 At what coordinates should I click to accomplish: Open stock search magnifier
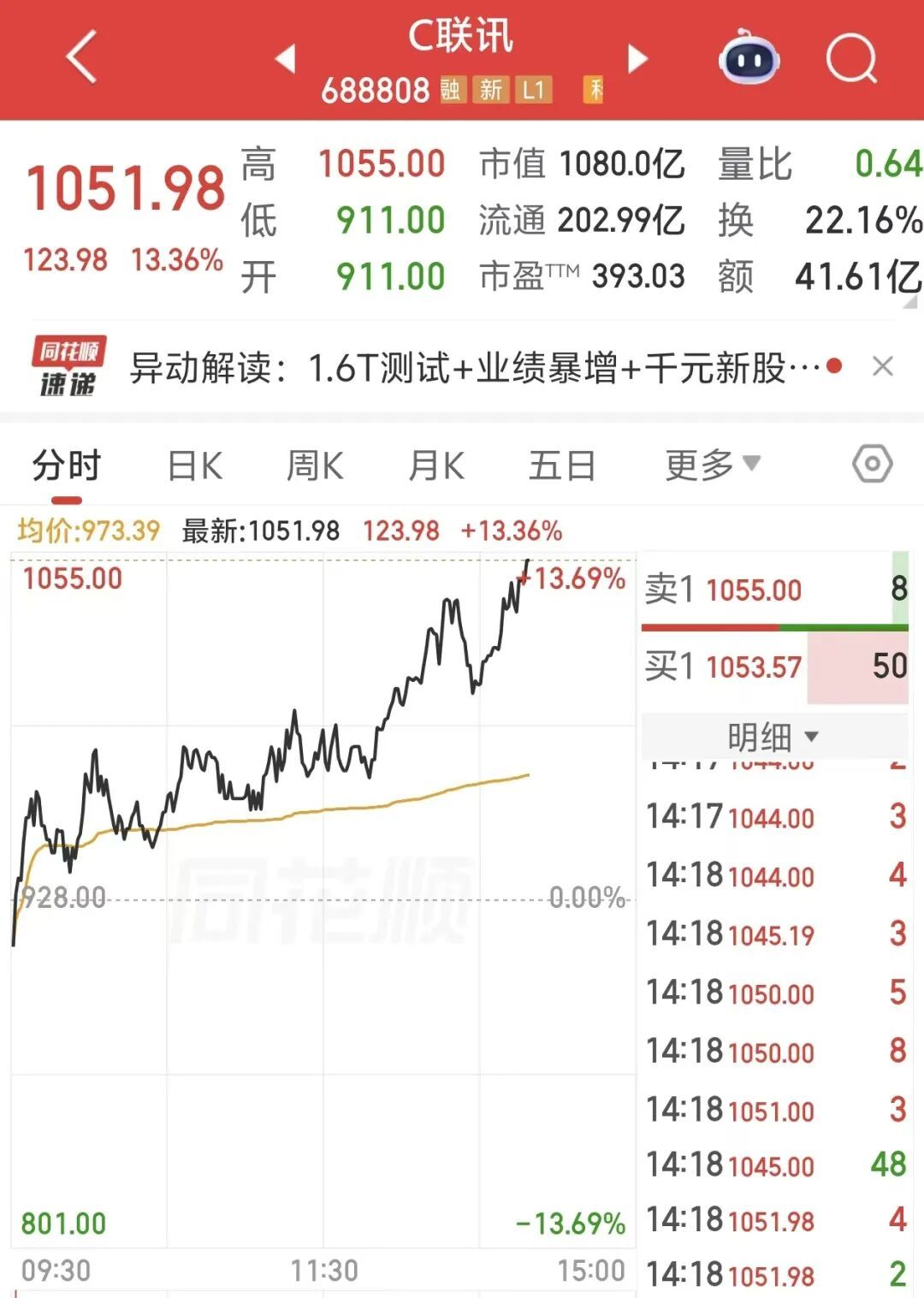coord(851,58)
